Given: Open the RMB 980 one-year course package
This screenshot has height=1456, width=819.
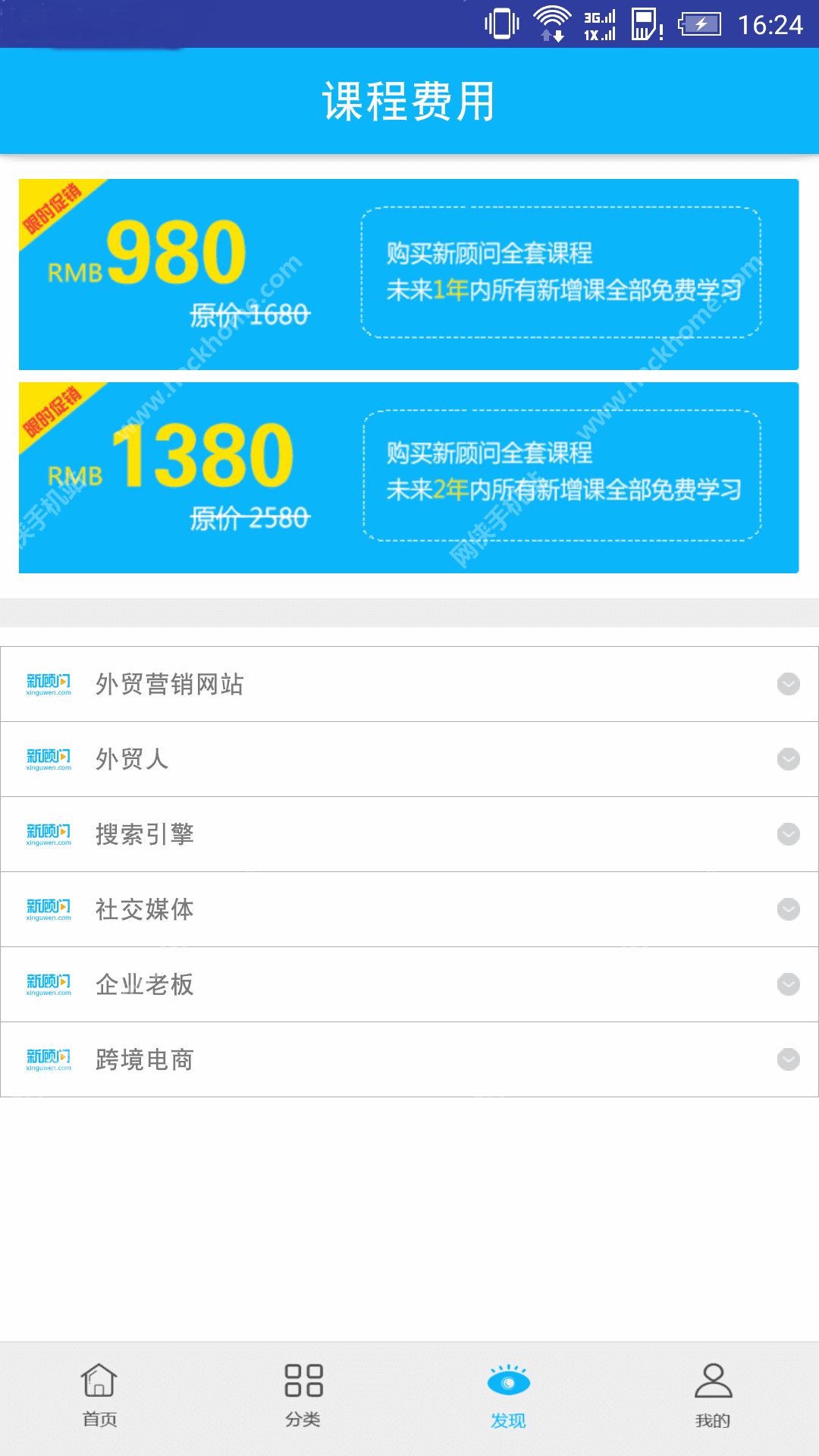Looking at the screenshot, I should click(408, 275).
